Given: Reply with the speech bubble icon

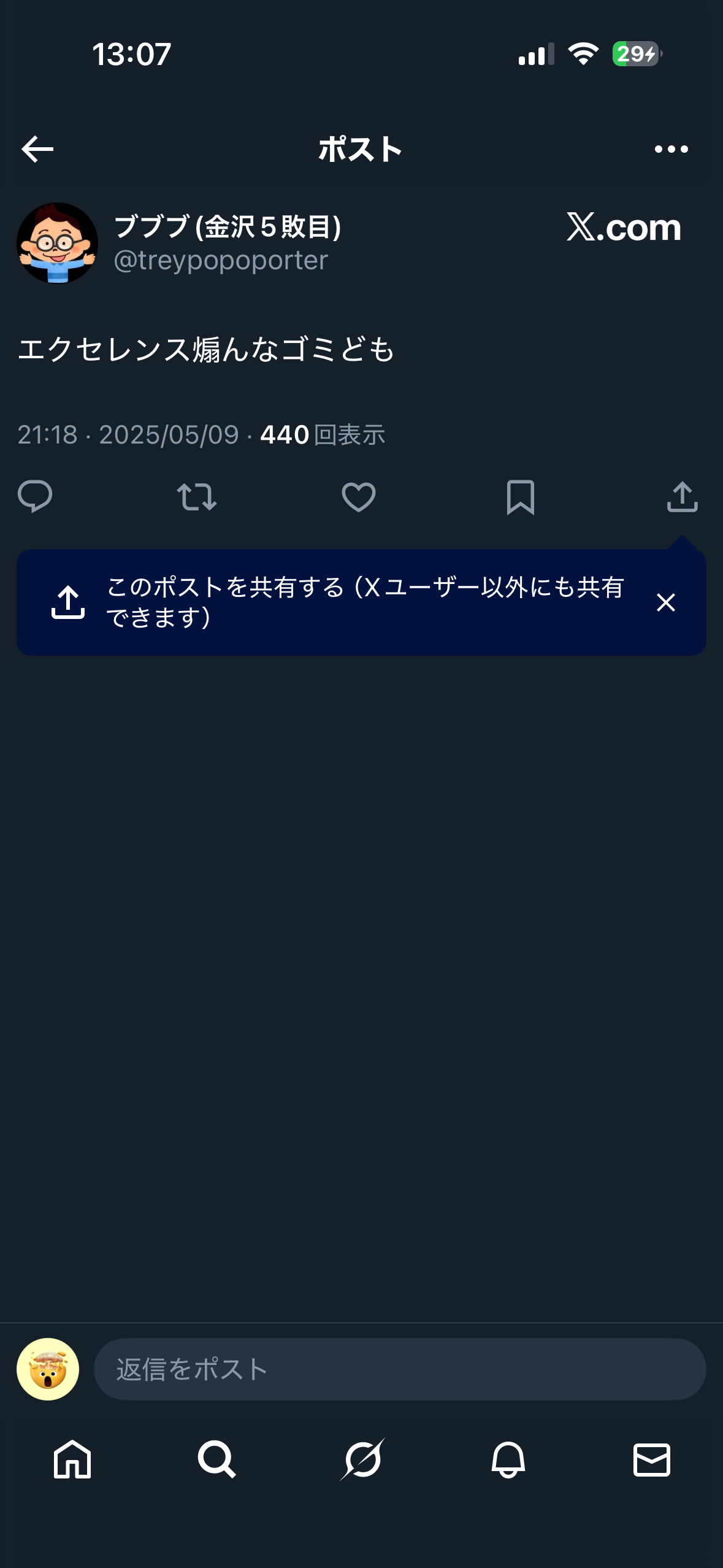Looking at the screenshot, I should [35, 496].
